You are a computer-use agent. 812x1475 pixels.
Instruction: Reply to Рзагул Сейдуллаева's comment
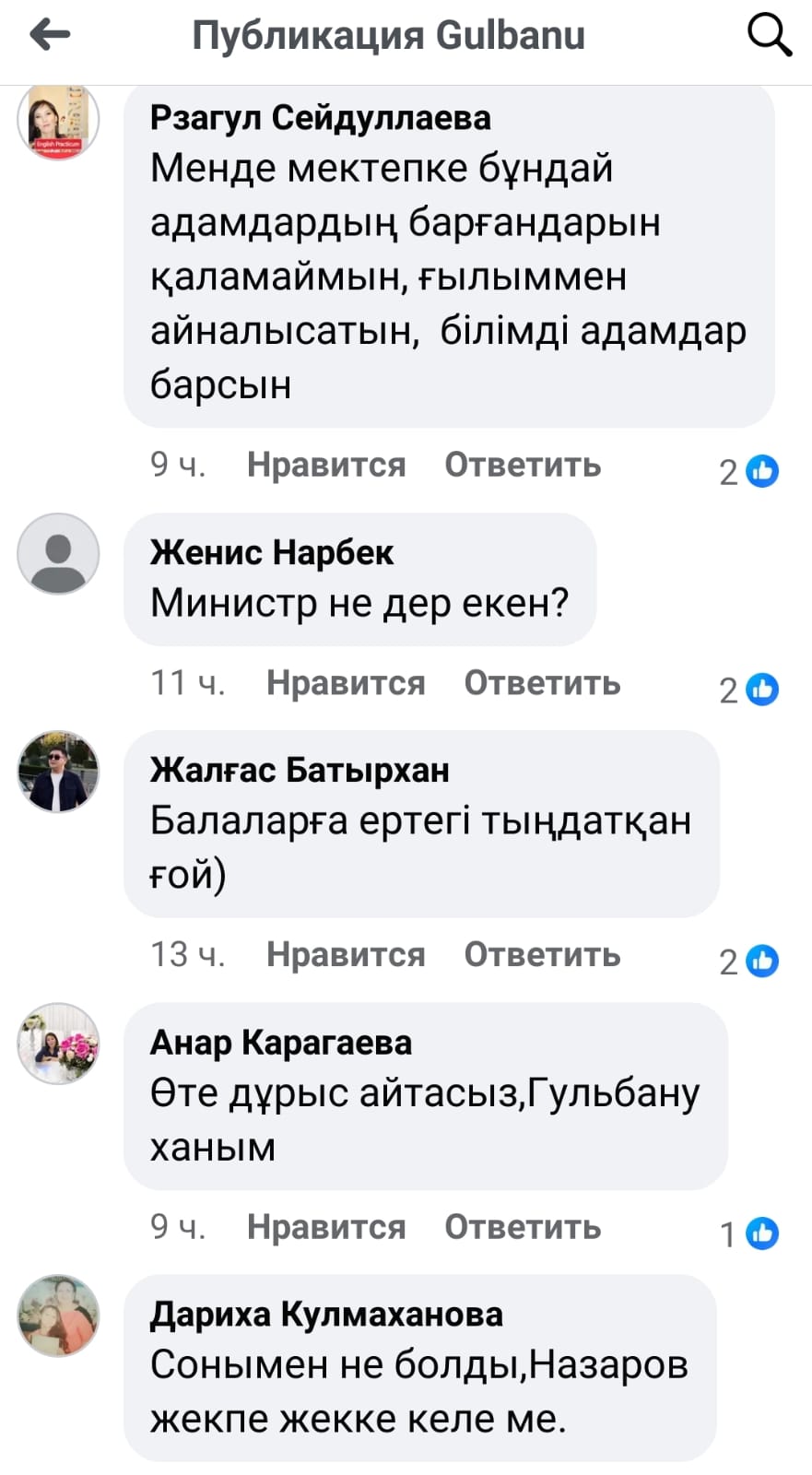(523, 466)
